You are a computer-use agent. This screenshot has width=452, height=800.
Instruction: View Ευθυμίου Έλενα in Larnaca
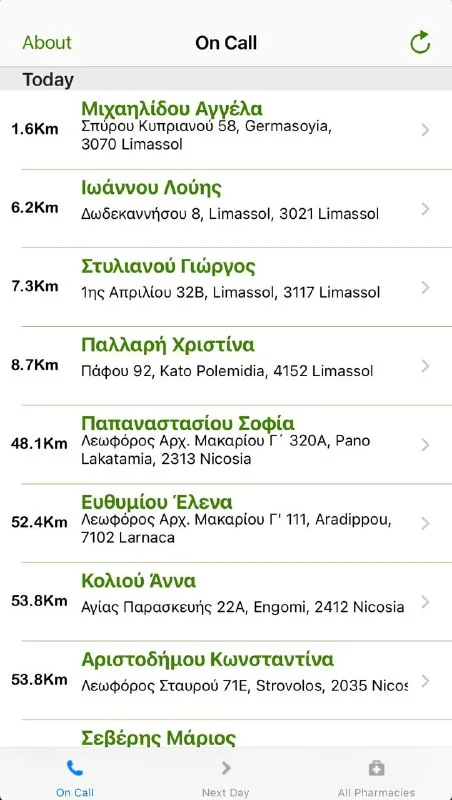226,523
